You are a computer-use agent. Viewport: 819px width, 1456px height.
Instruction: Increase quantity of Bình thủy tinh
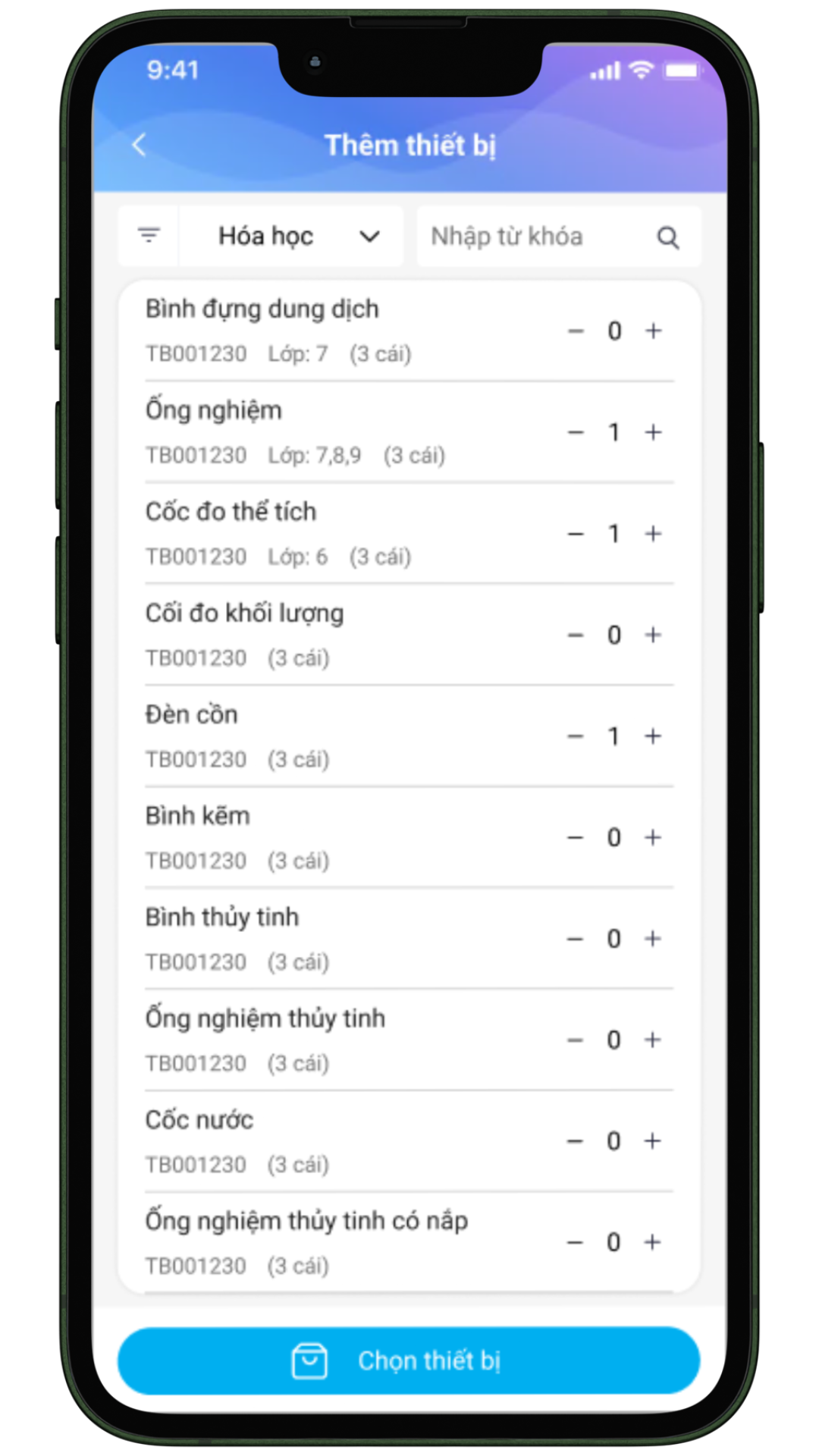(654, 939)
